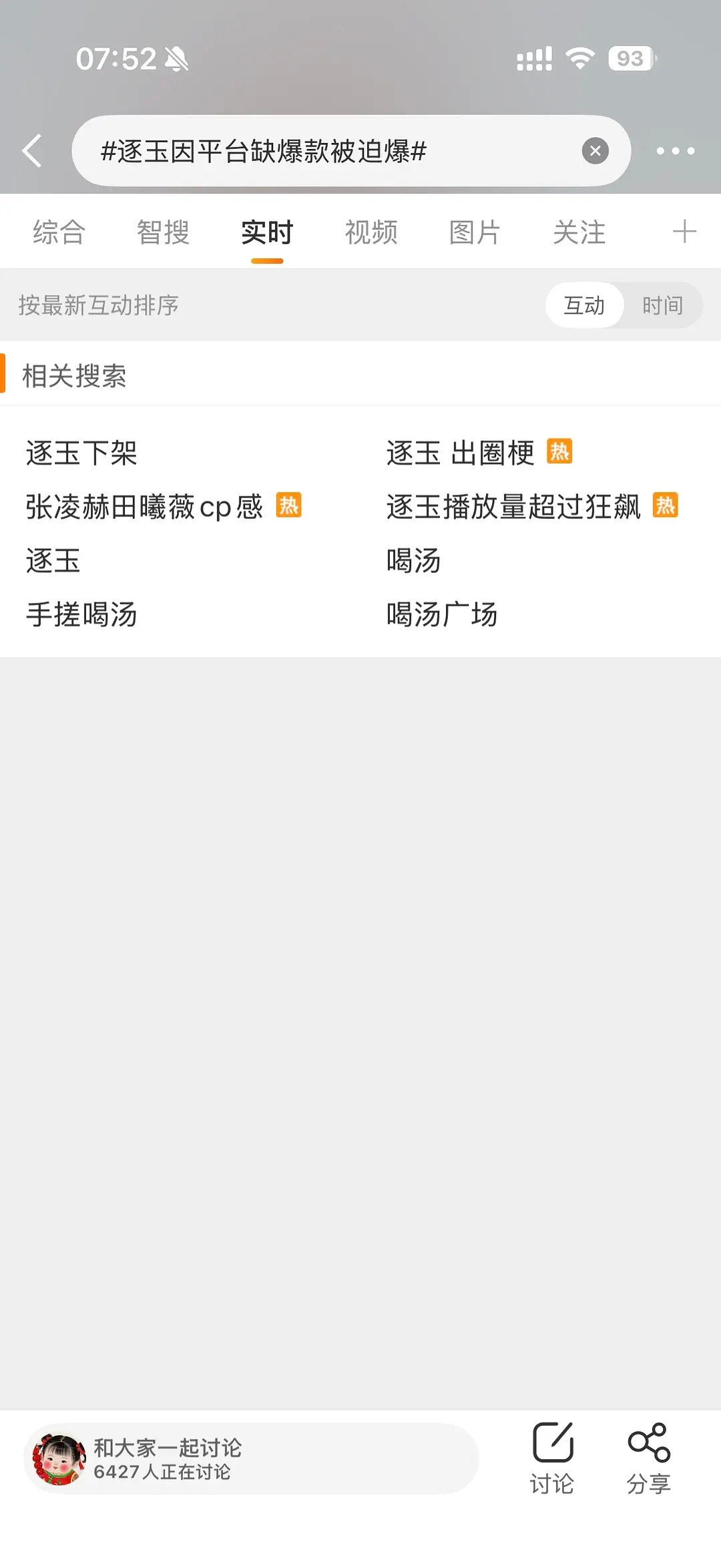Switch to the 视频 tab
Image resolution: width=721 pixels, height=1568 pixels.
click(x=372, y=232)
